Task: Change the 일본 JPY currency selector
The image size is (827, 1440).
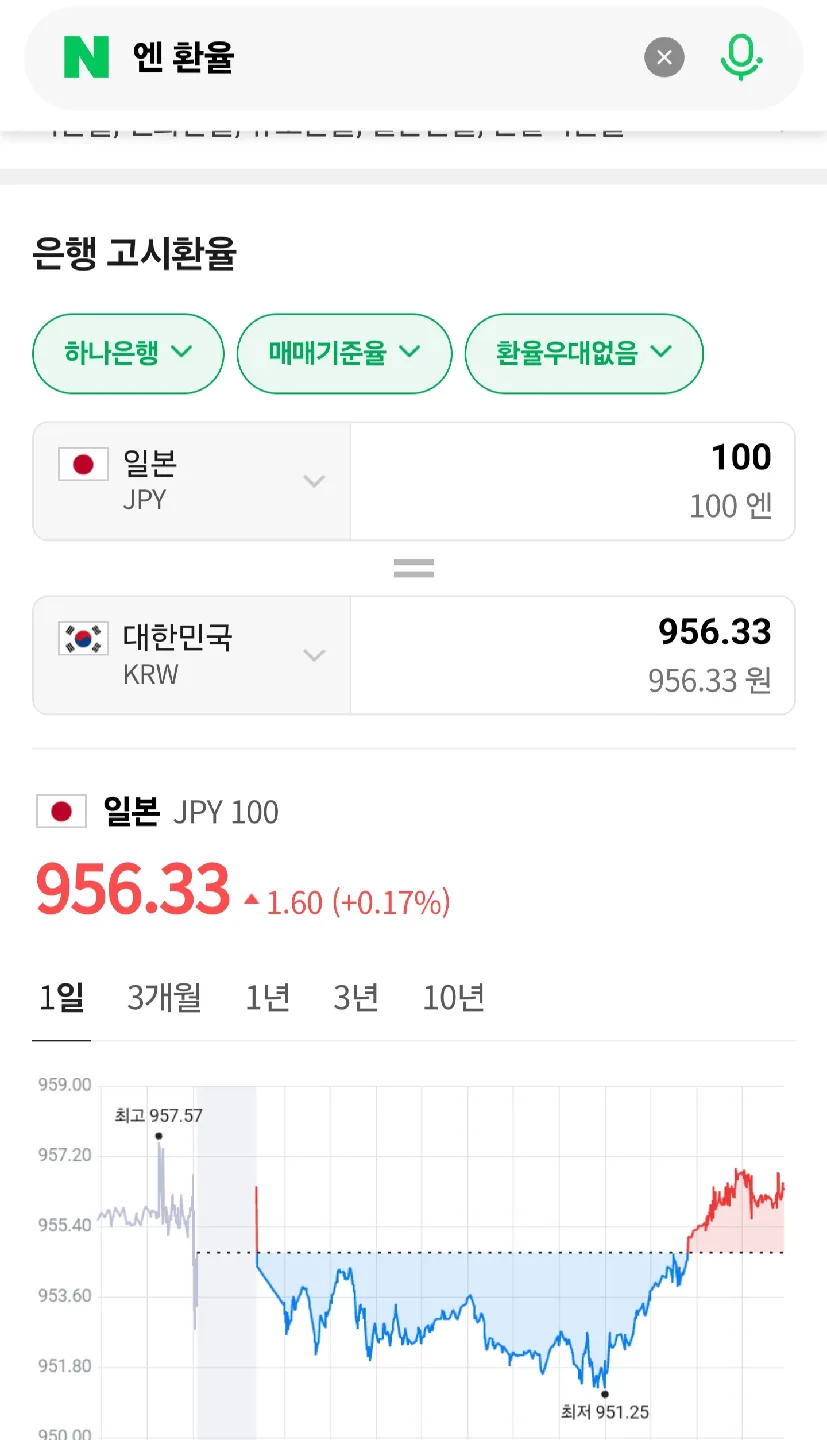Action: (192, 481)
